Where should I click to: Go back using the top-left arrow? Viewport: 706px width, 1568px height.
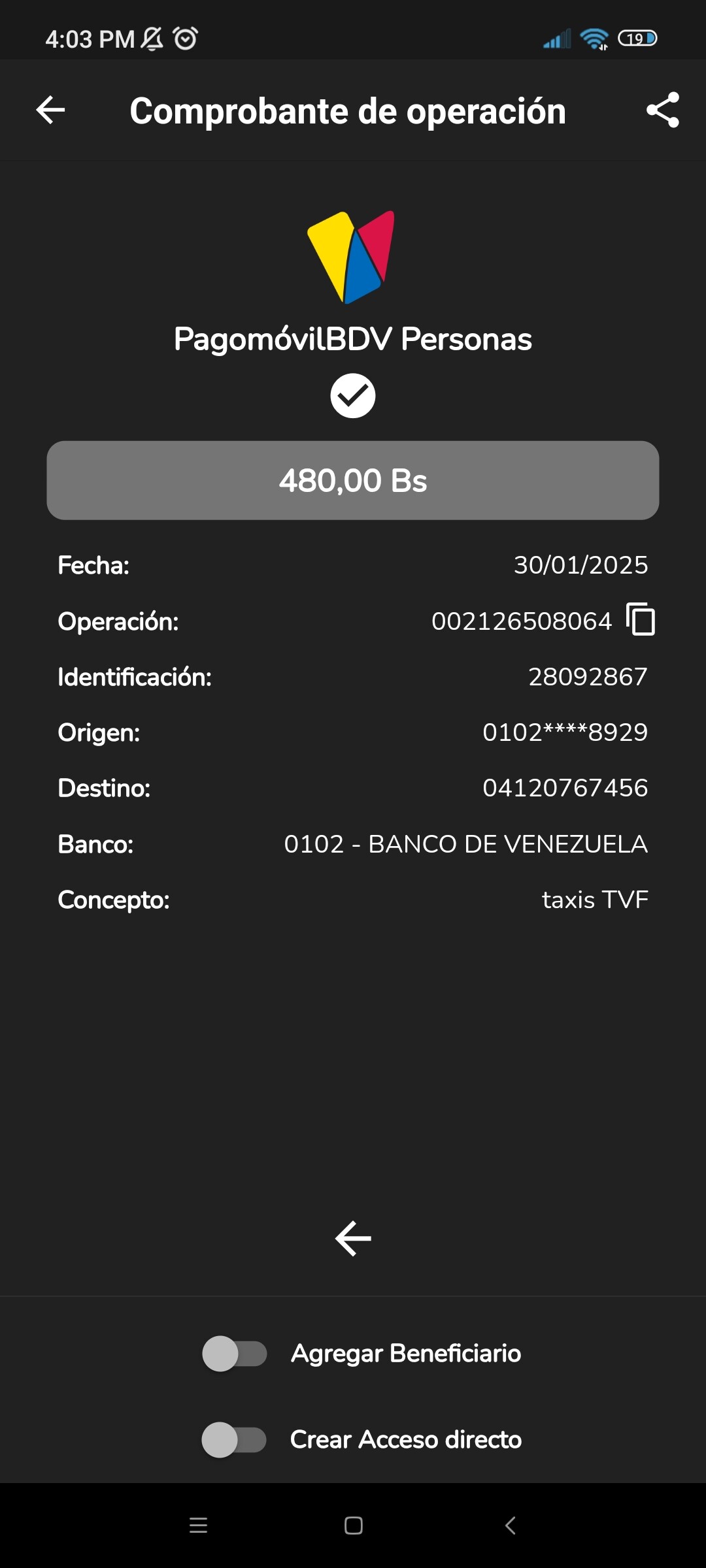coord(50,110)
